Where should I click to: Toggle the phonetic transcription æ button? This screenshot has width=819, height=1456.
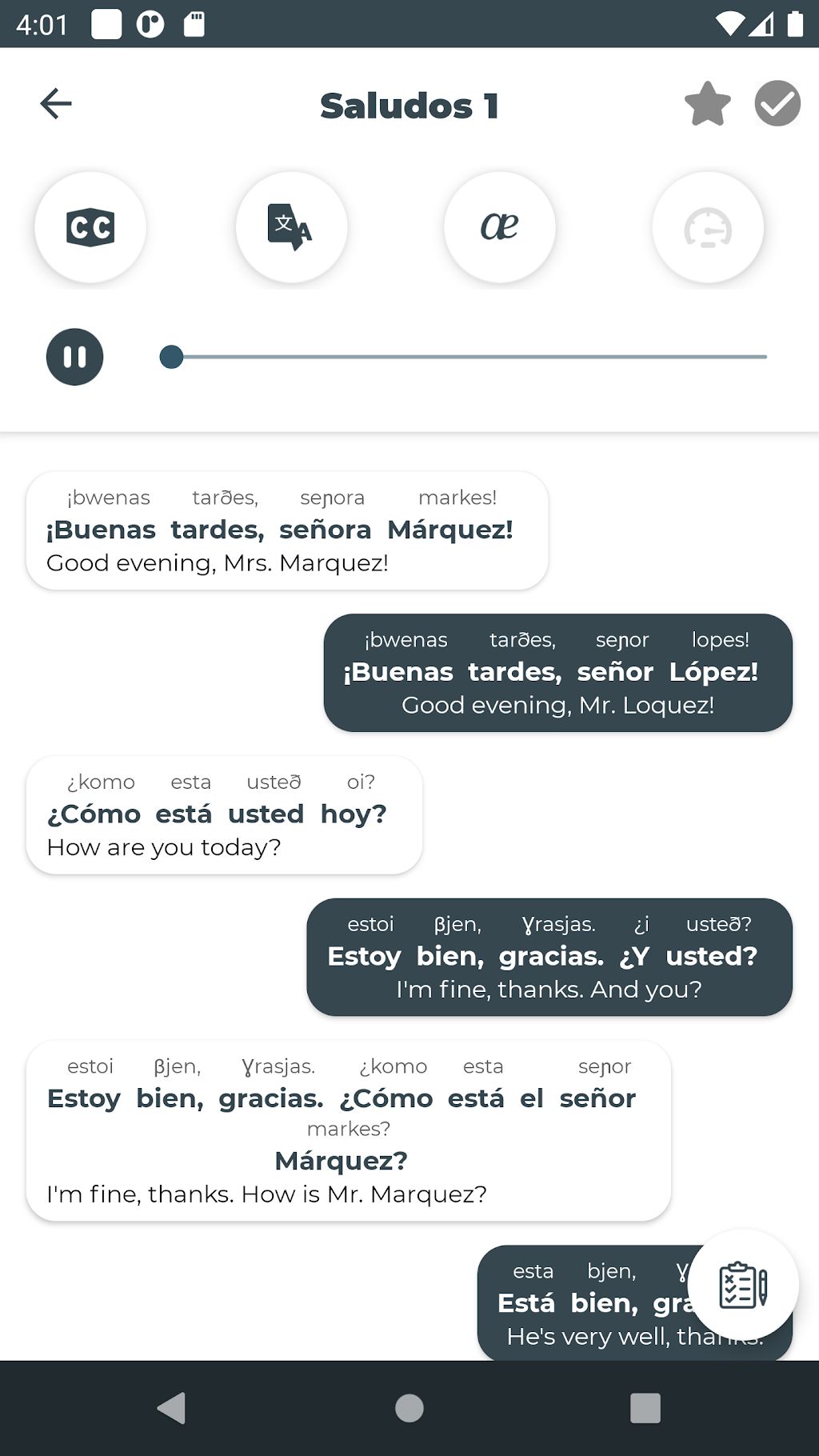(500, 227)
